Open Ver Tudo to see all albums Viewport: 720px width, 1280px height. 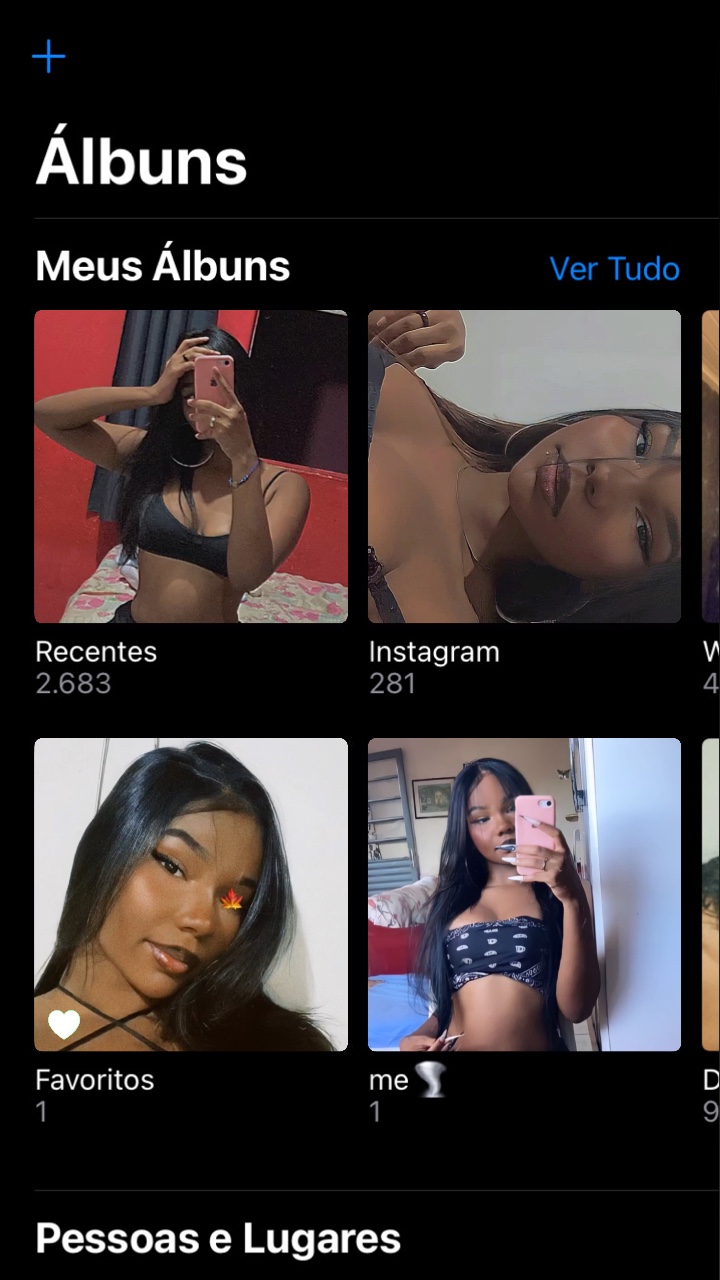(614, 268)
